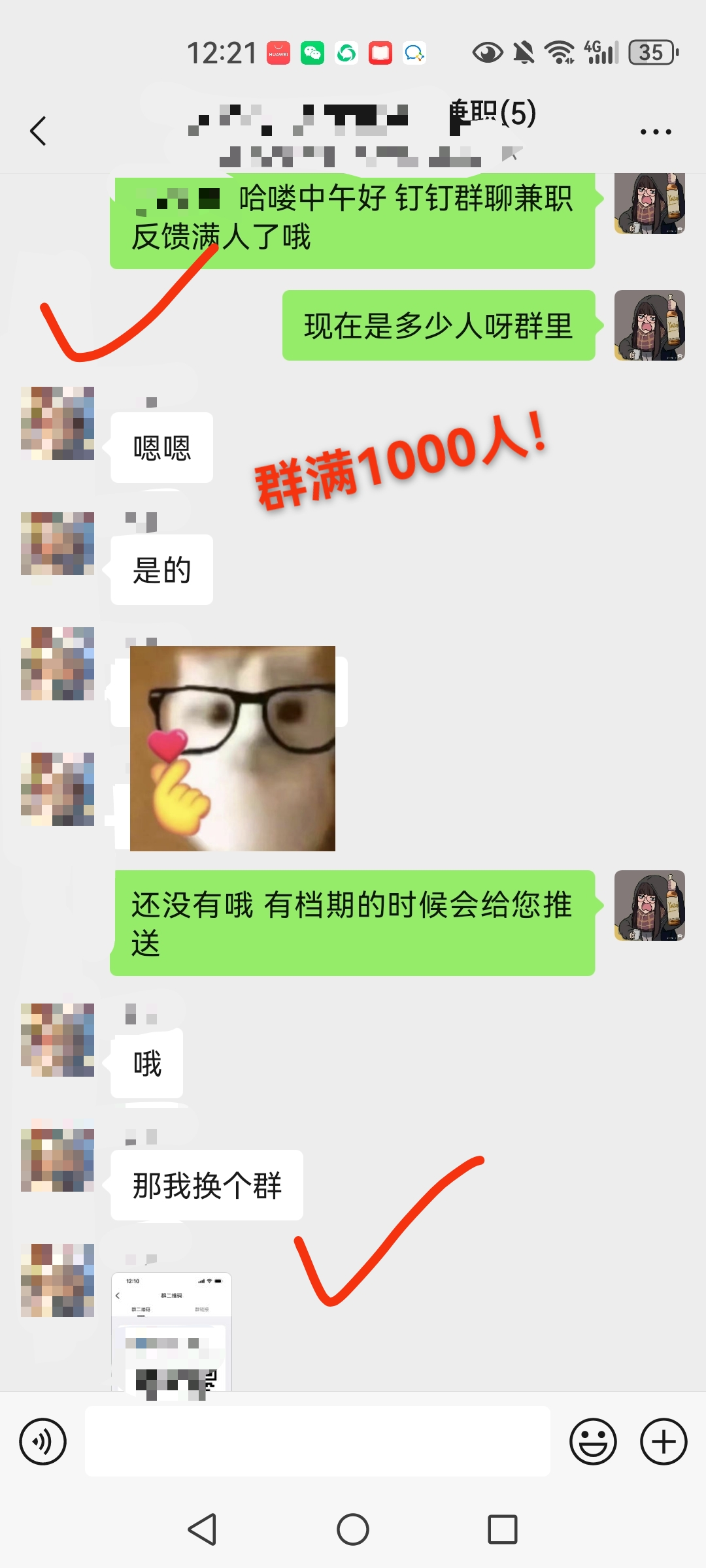706x1568 pixels.
Task: Open the plus attachment menu
Action: click(x=663, y=1441)
